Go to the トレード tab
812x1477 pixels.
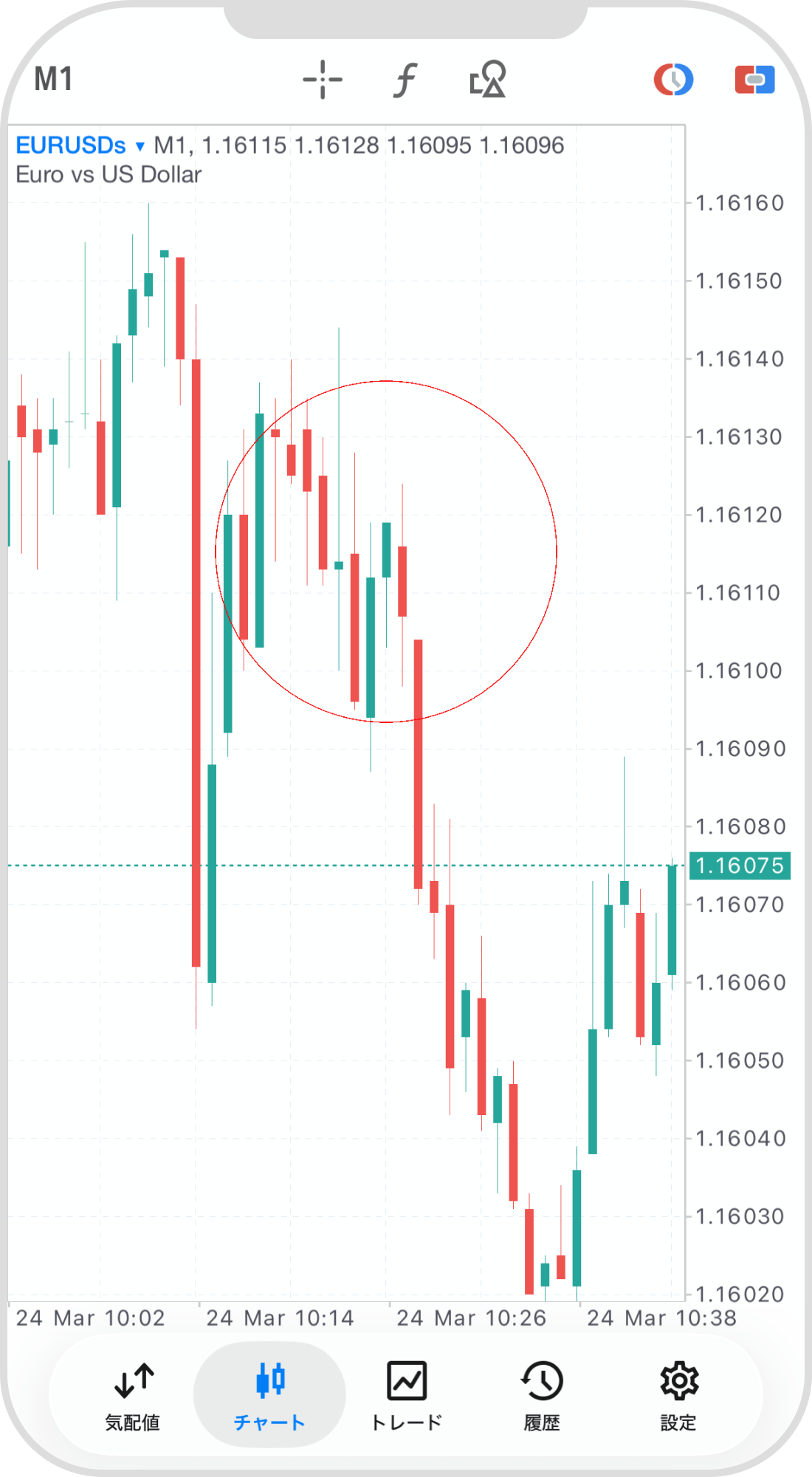tap(406, 1395)
